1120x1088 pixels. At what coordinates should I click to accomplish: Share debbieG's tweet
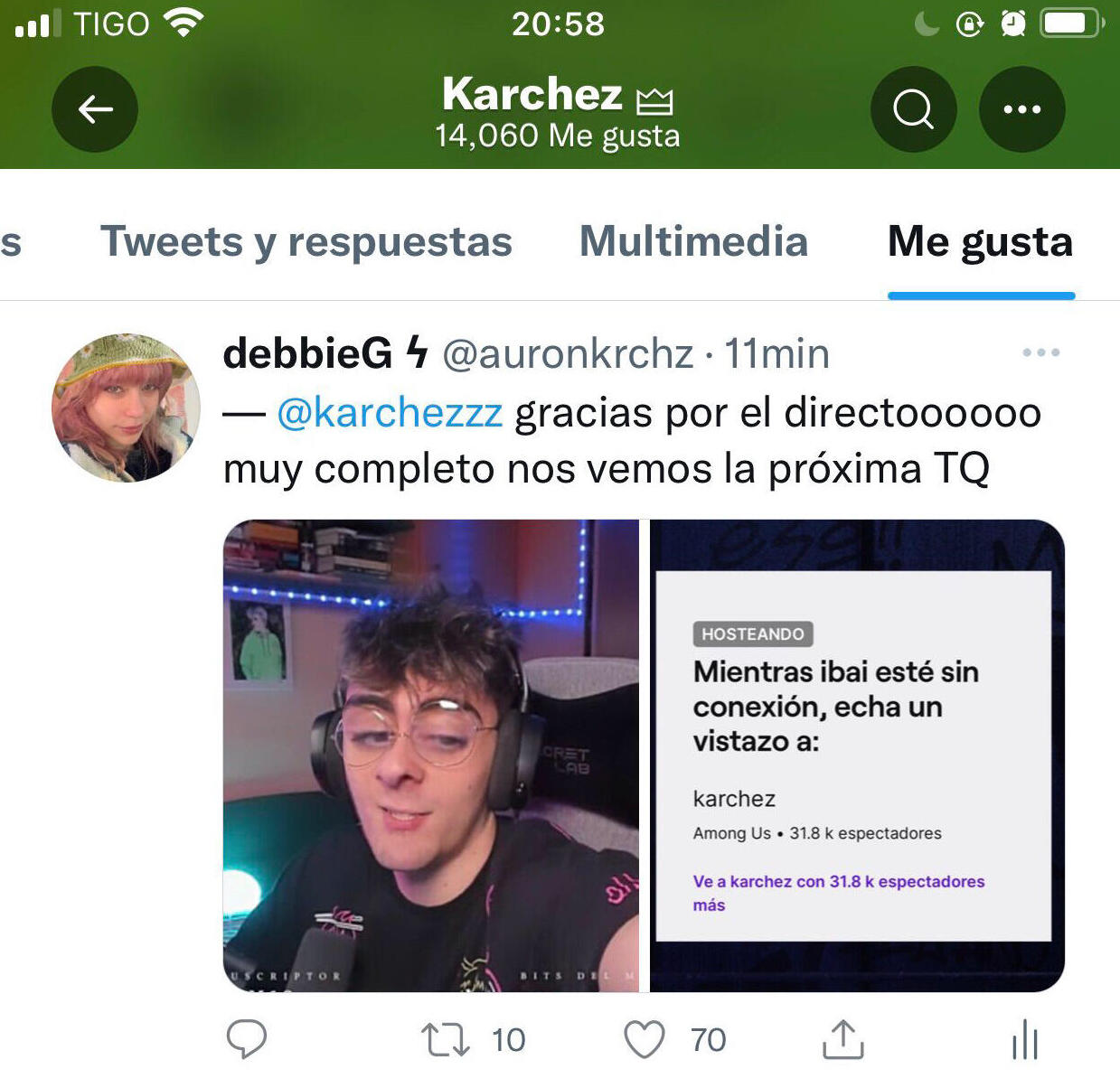pos(842,1039)
